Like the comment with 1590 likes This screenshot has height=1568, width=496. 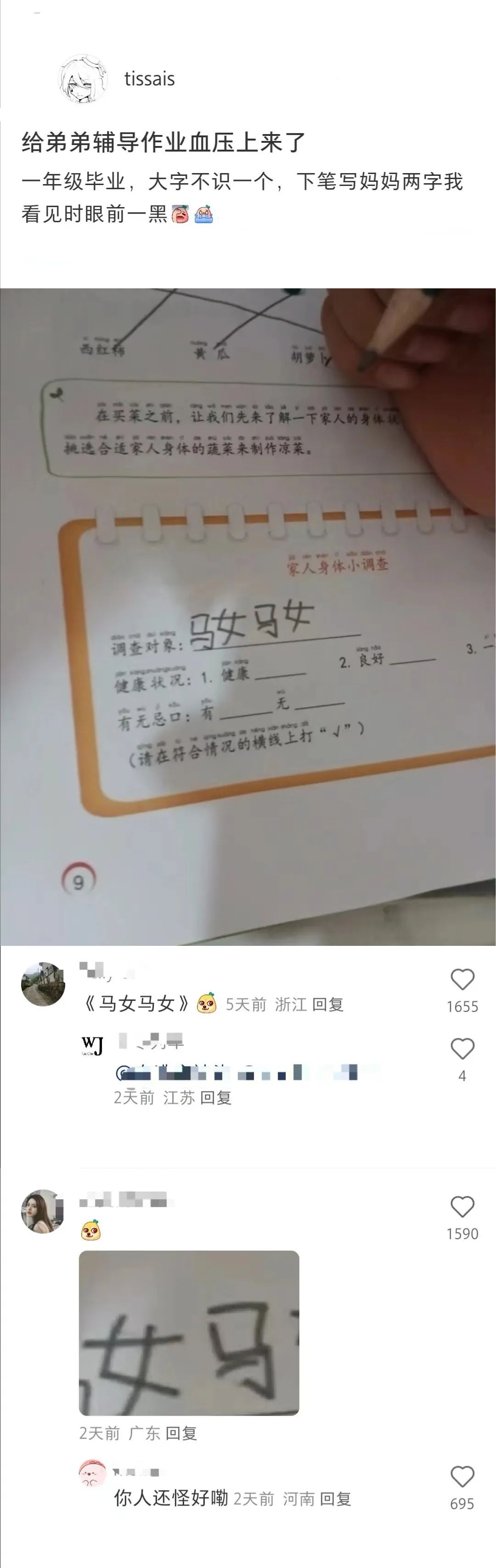462,1207
